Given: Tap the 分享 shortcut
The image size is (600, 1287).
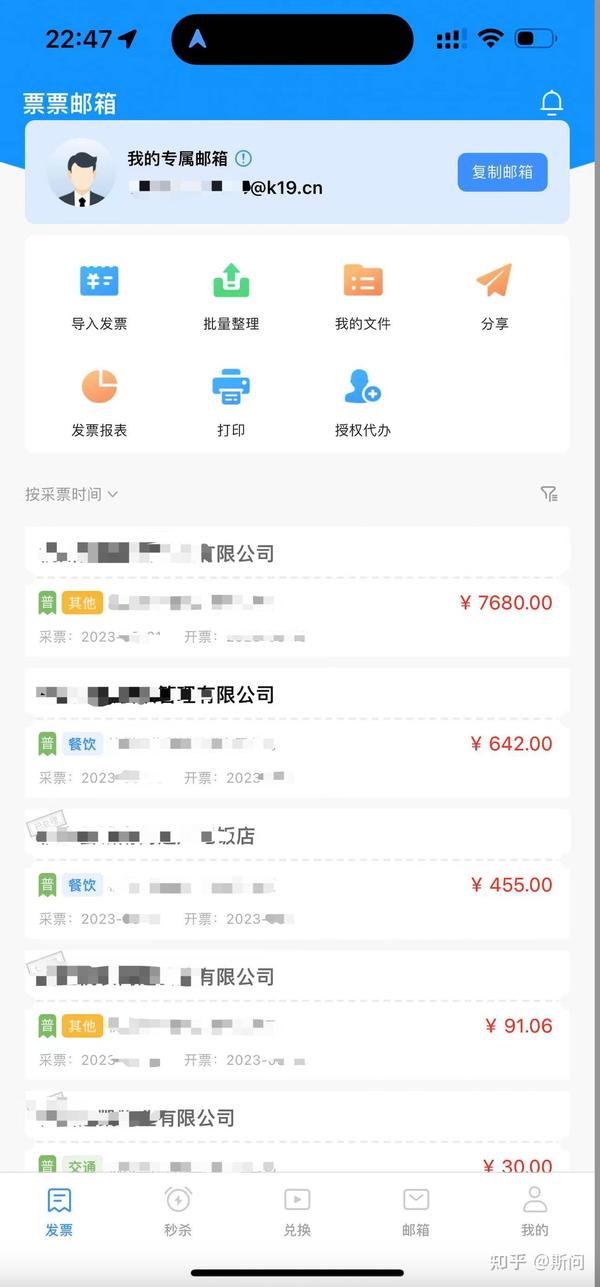Looking at the screenshot, I should 494,297.
